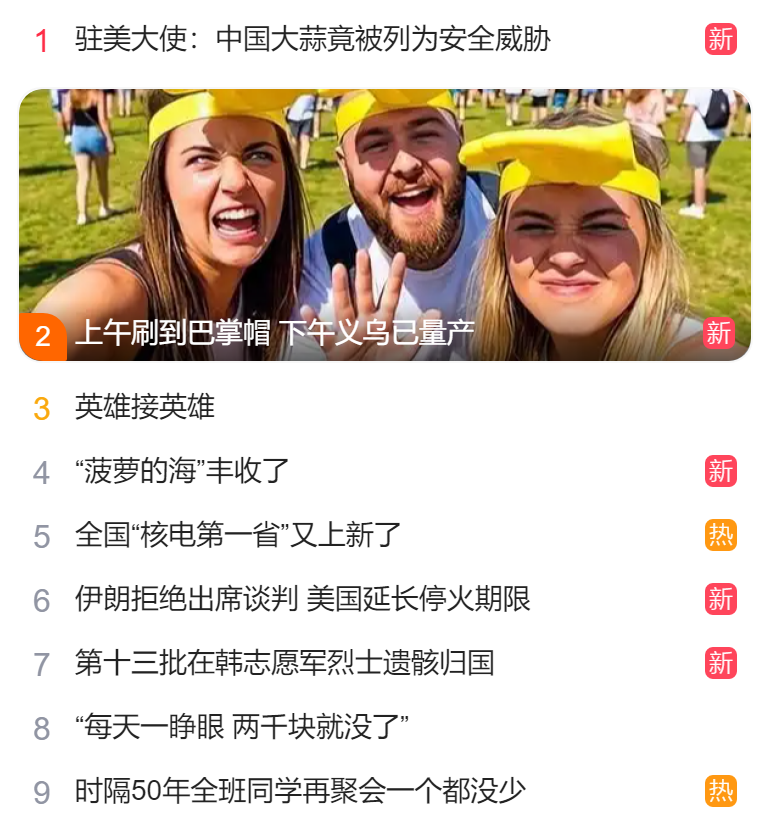Click the rank number 5 marker

pos(42,538)
